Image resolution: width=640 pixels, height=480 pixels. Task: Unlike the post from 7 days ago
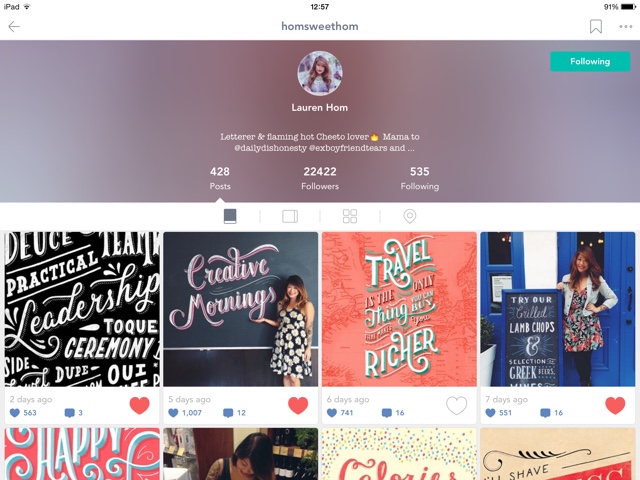coord(615,405)
